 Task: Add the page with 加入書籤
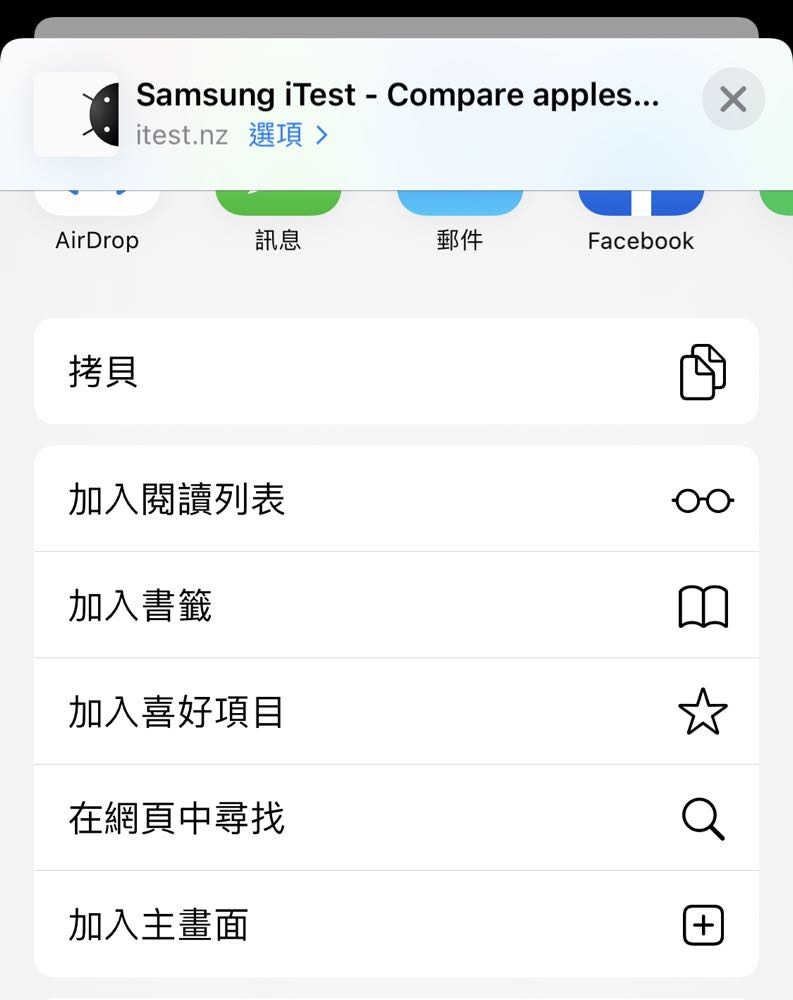click(396, 605)
